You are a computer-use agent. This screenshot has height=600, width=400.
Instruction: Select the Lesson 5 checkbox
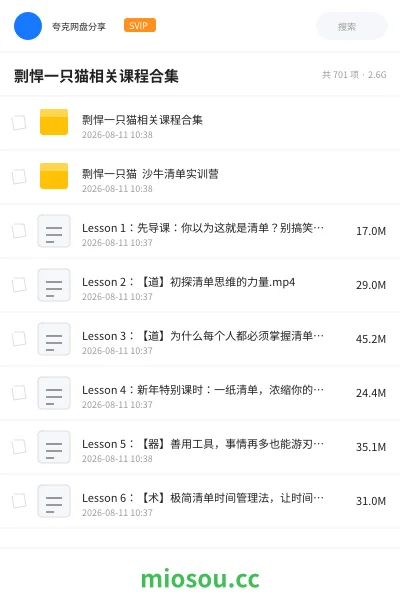point(19,447)
